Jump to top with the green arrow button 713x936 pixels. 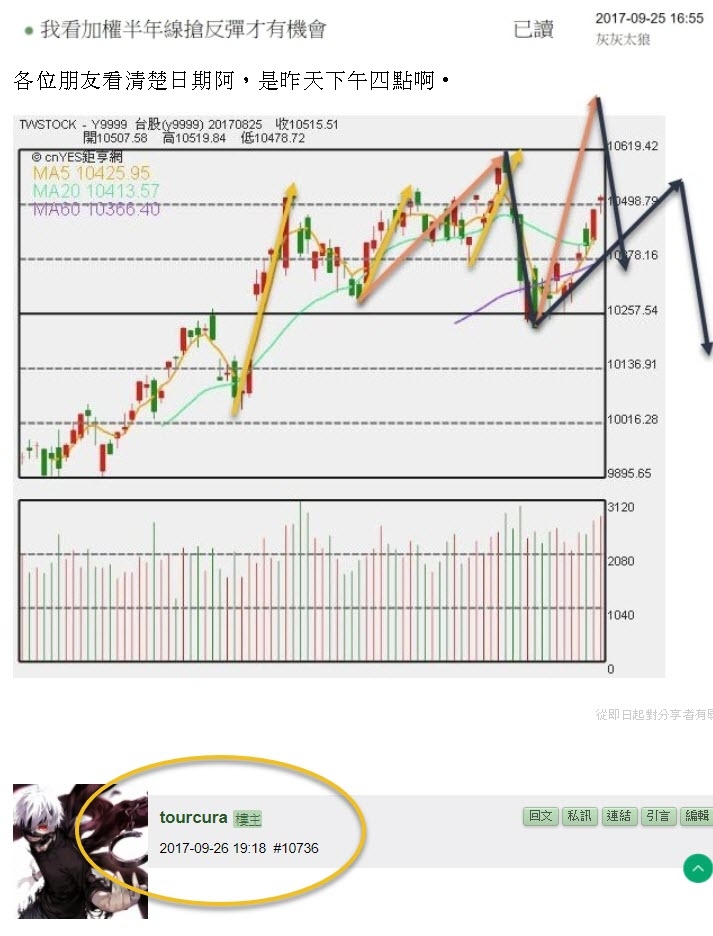pos(697,869)
